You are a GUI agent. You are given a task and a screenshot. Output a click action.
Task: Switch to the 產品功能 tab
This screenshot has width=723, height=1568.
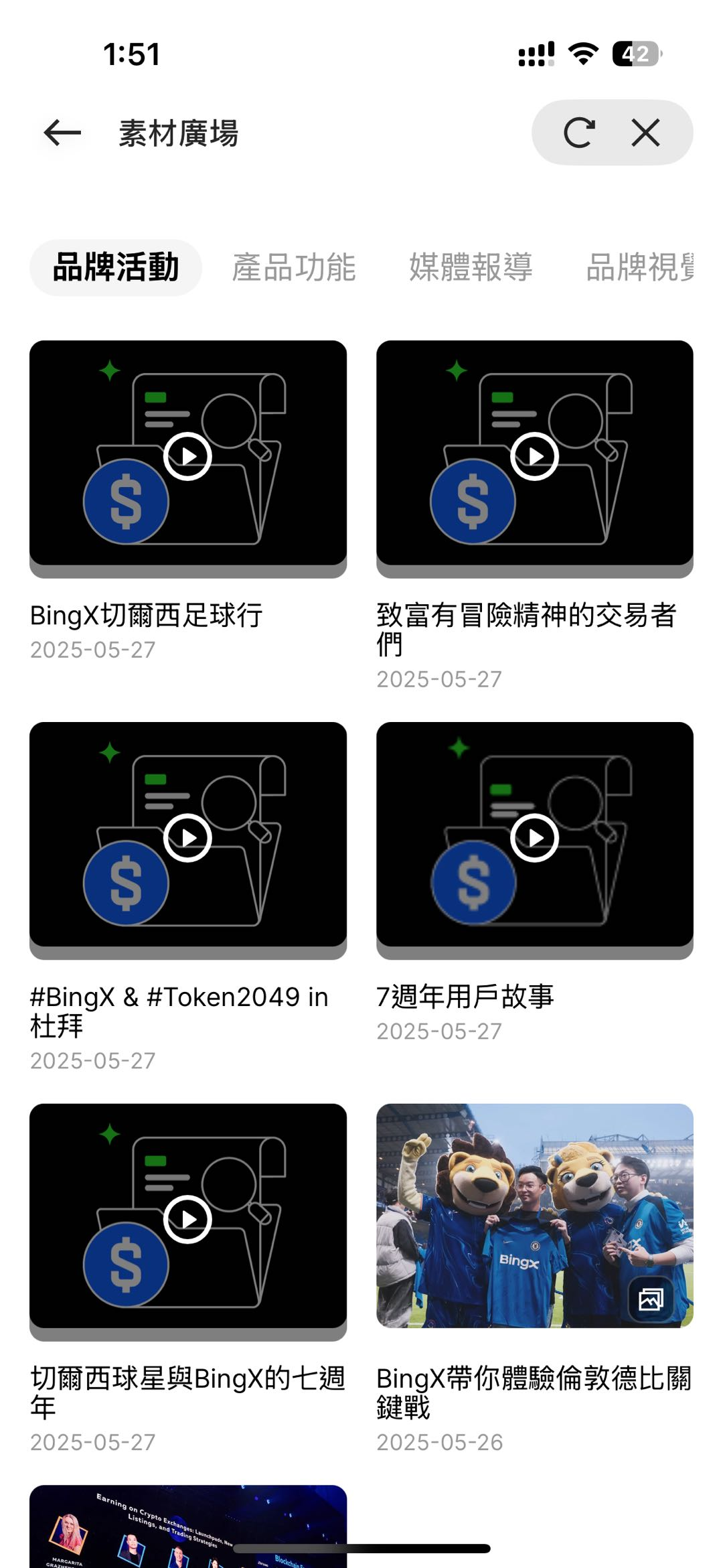point(295,267)
